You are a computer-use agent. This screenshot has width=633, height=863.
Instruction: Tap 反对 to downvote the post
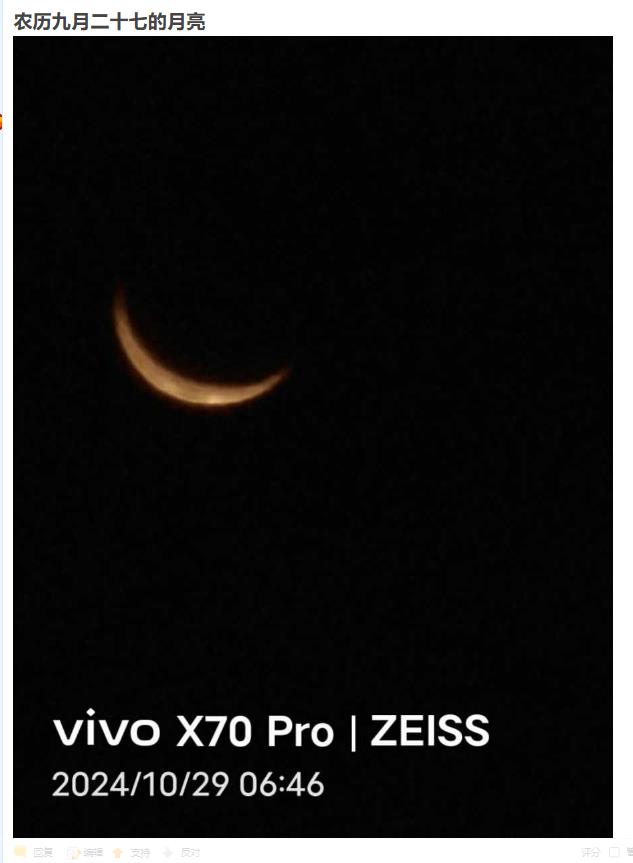coord(189,852)
